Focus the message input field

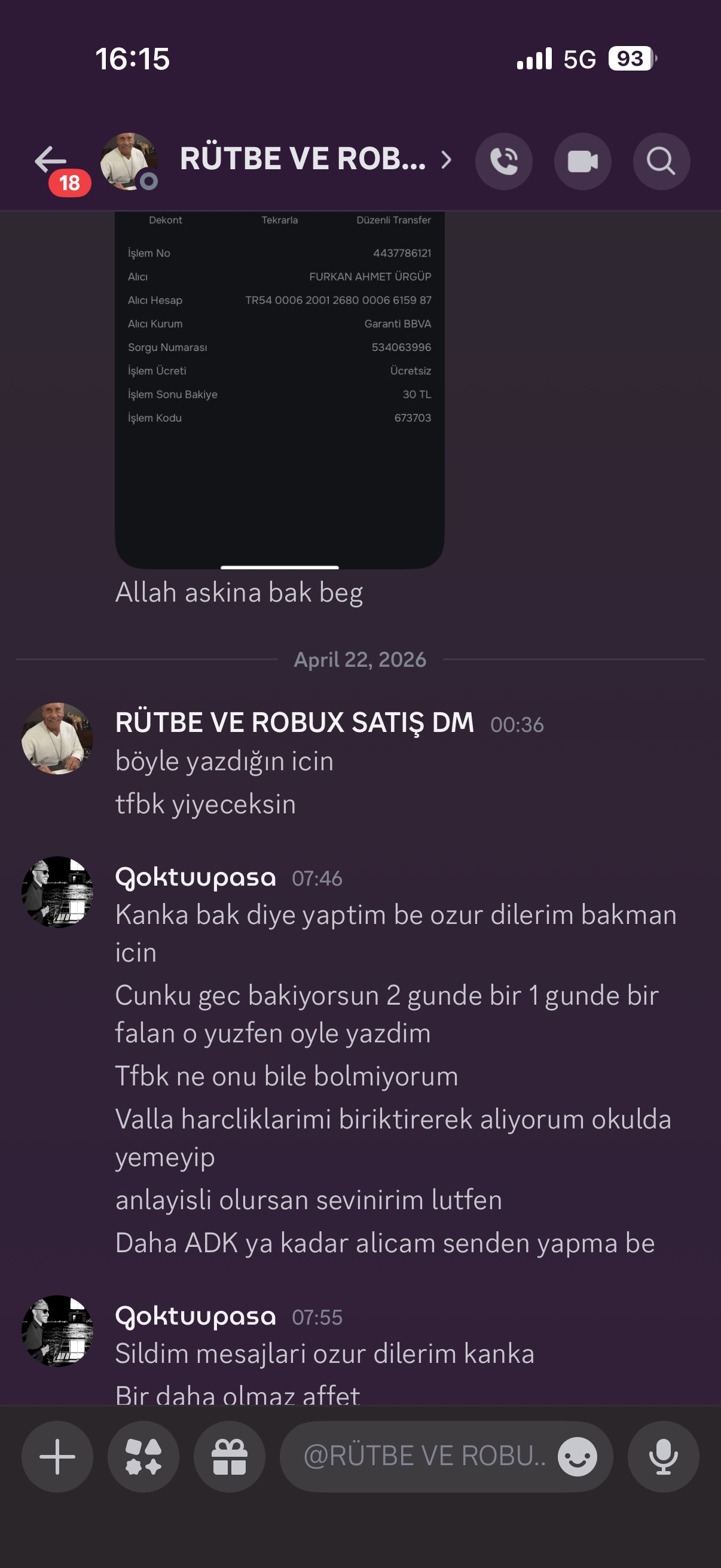tap(426, 1457)
